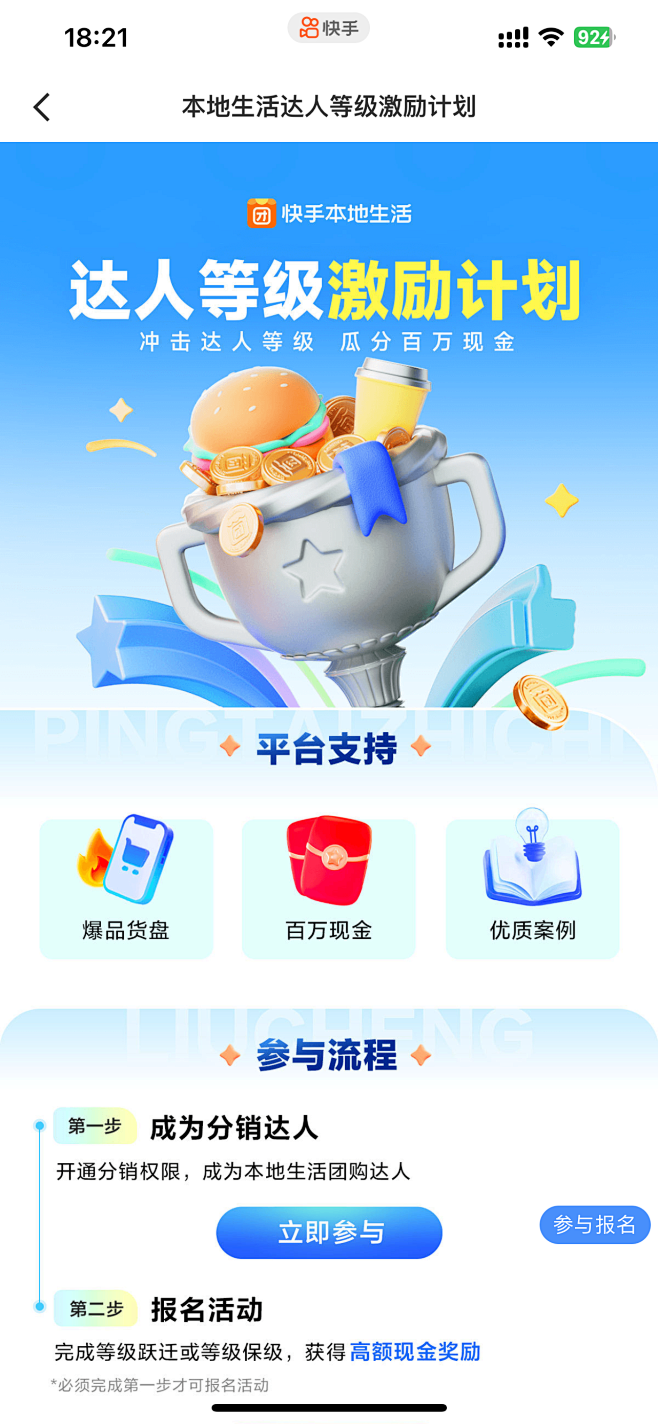Image resolution: width=658 pixels, height=1424 pixels.
Task: Open the 高额现金奖励 link
Action: click(415, 1352)
